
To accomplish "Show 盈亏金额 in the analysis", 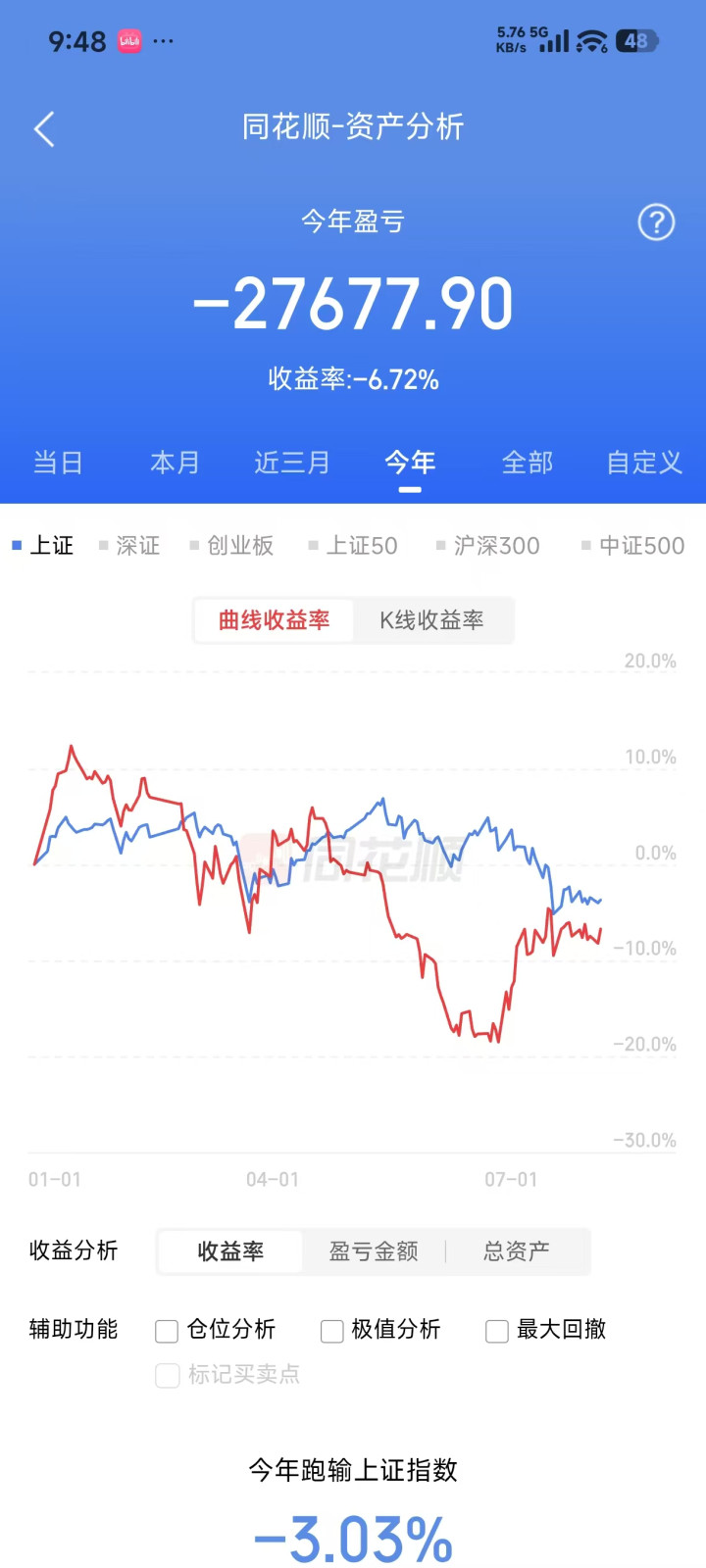I will (x=374, y=1251).
